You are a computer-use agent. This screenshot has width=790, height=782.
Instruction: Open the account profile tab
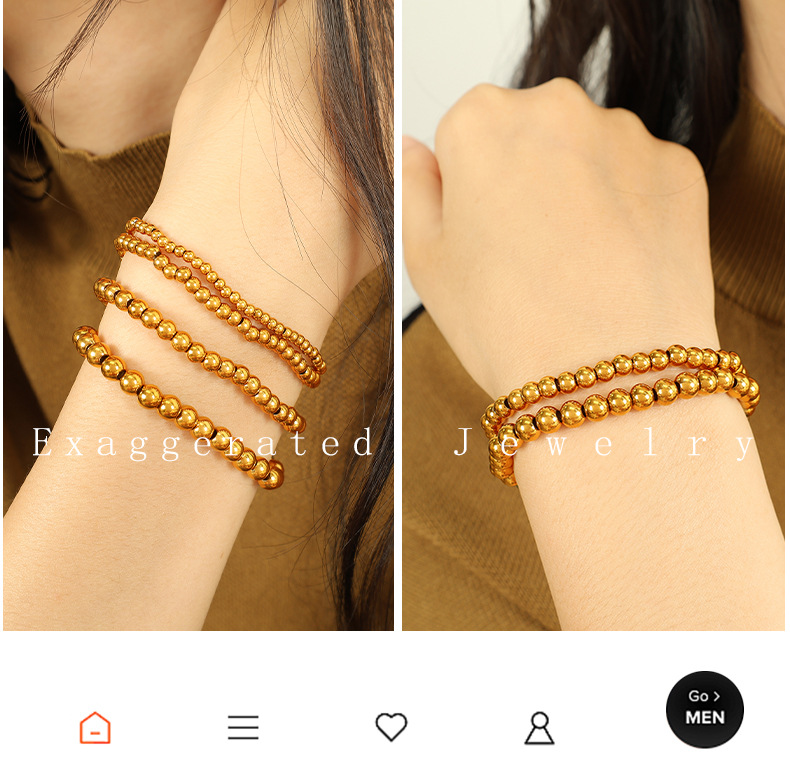tap(539, 727)
